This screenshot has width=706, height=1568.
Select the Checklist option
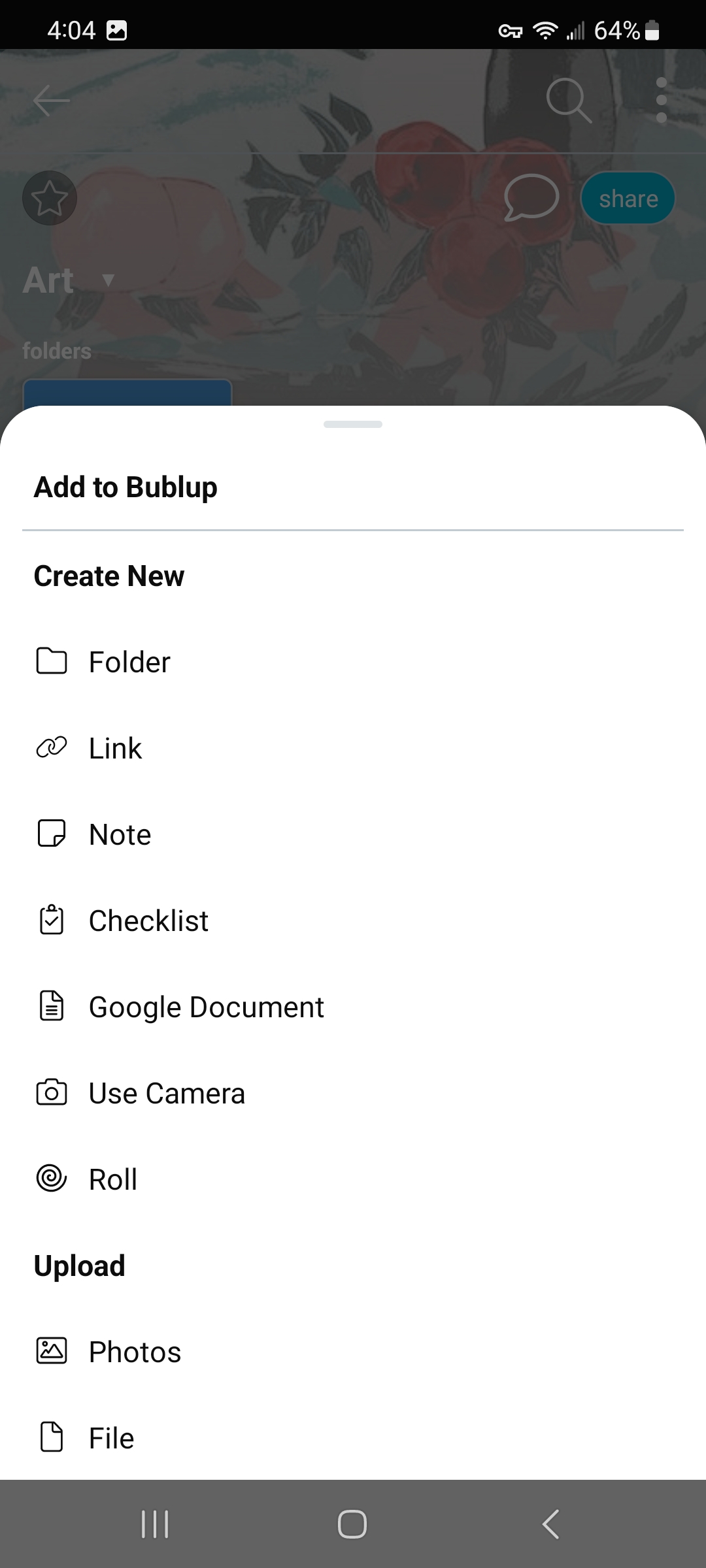pos(353,921)
